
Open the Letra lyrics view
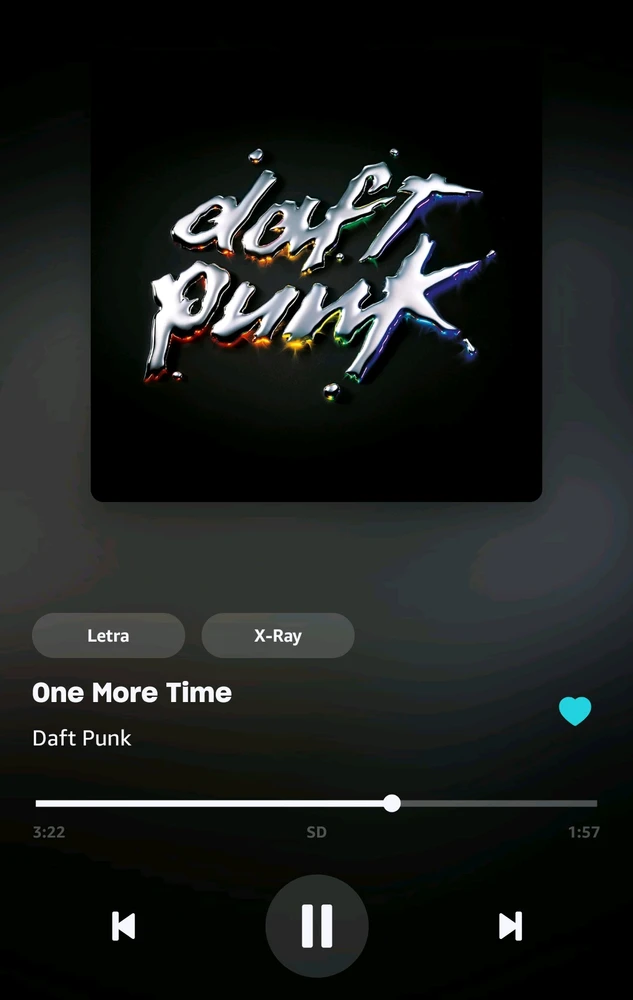pos(108,636)
